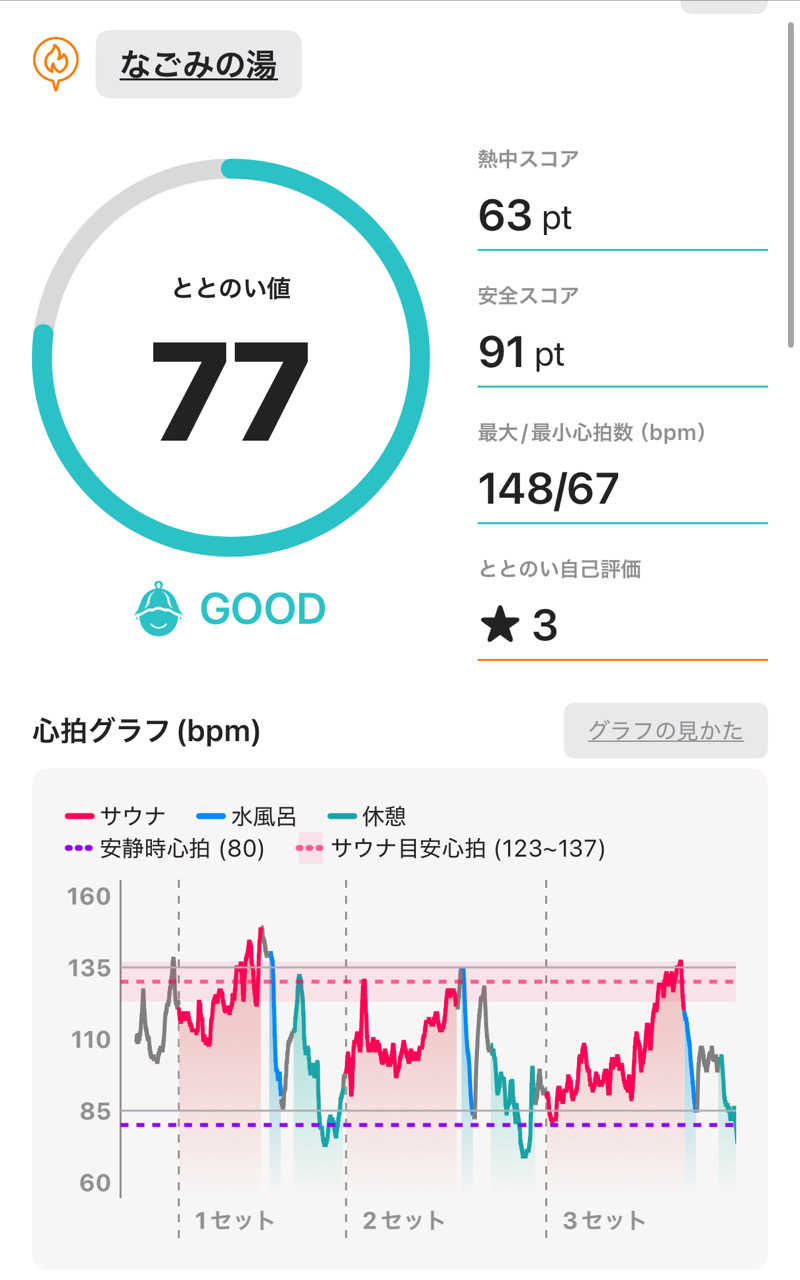Screen dimensions: 800x1280
Task: Open the なごみの湯 facility page
Action: tap(198, 62)
